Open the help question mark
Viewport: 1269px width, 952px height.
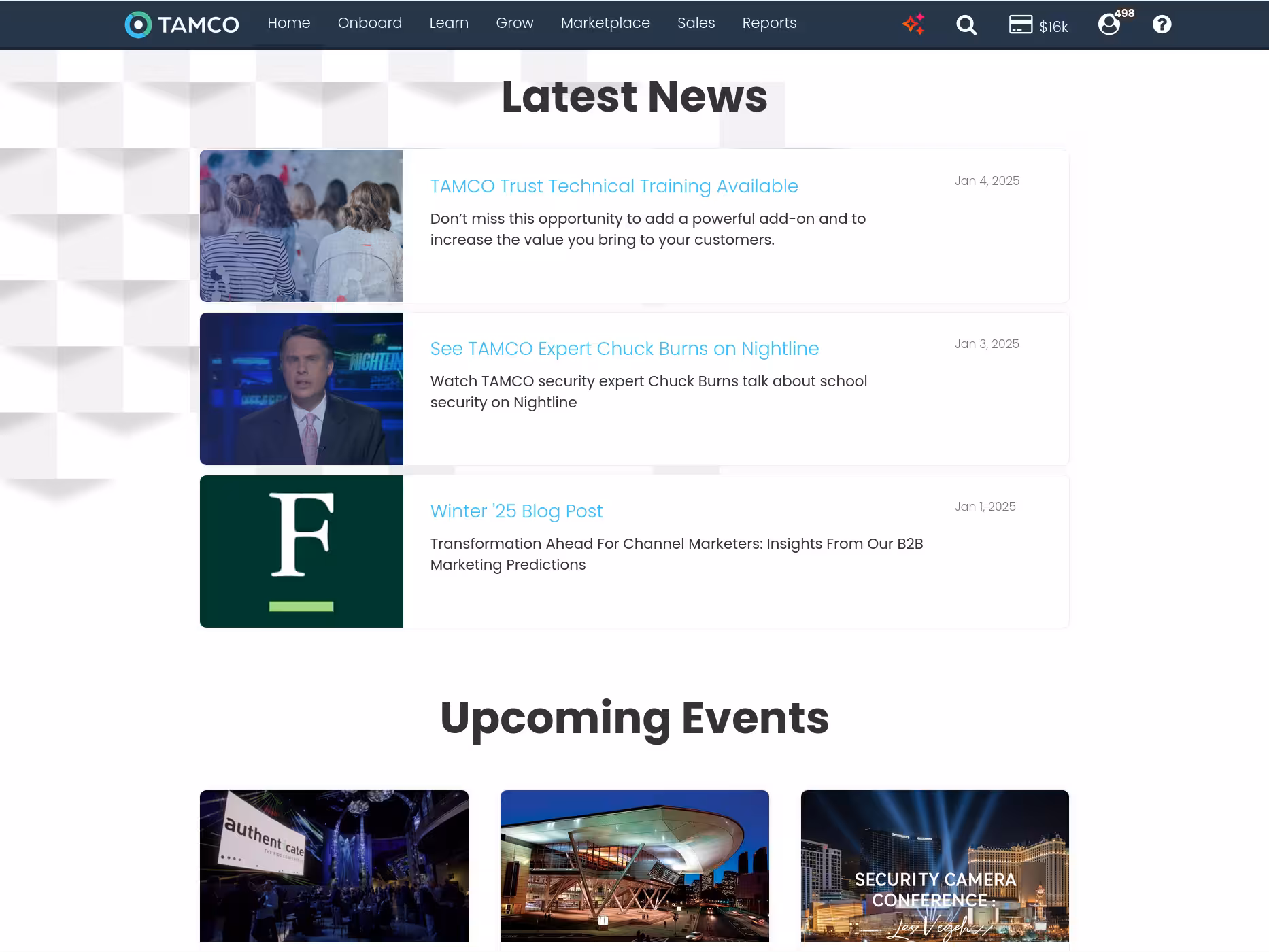(x=1162, y=24)
